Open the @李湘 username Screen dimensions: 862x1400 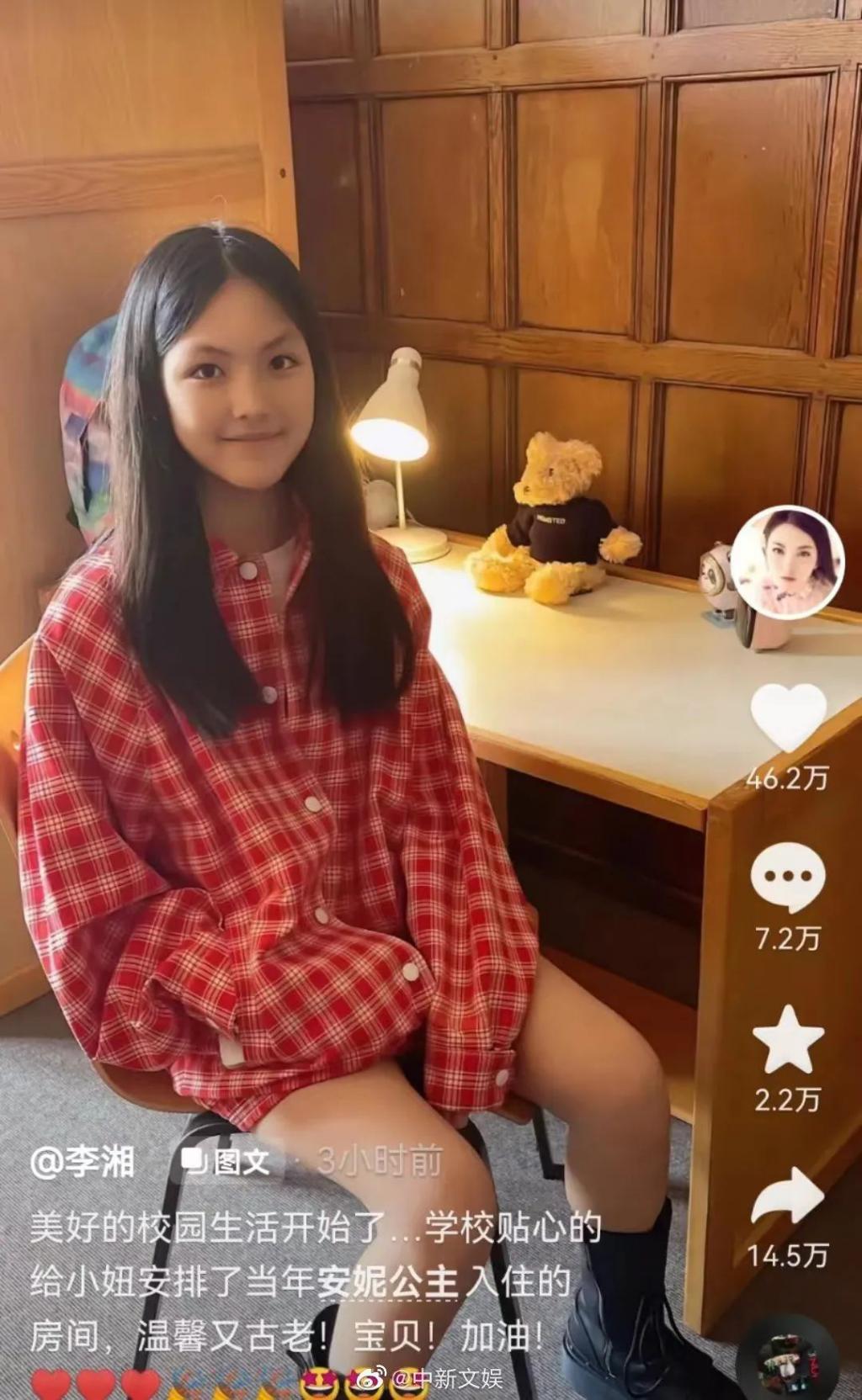coord(82,1162)
